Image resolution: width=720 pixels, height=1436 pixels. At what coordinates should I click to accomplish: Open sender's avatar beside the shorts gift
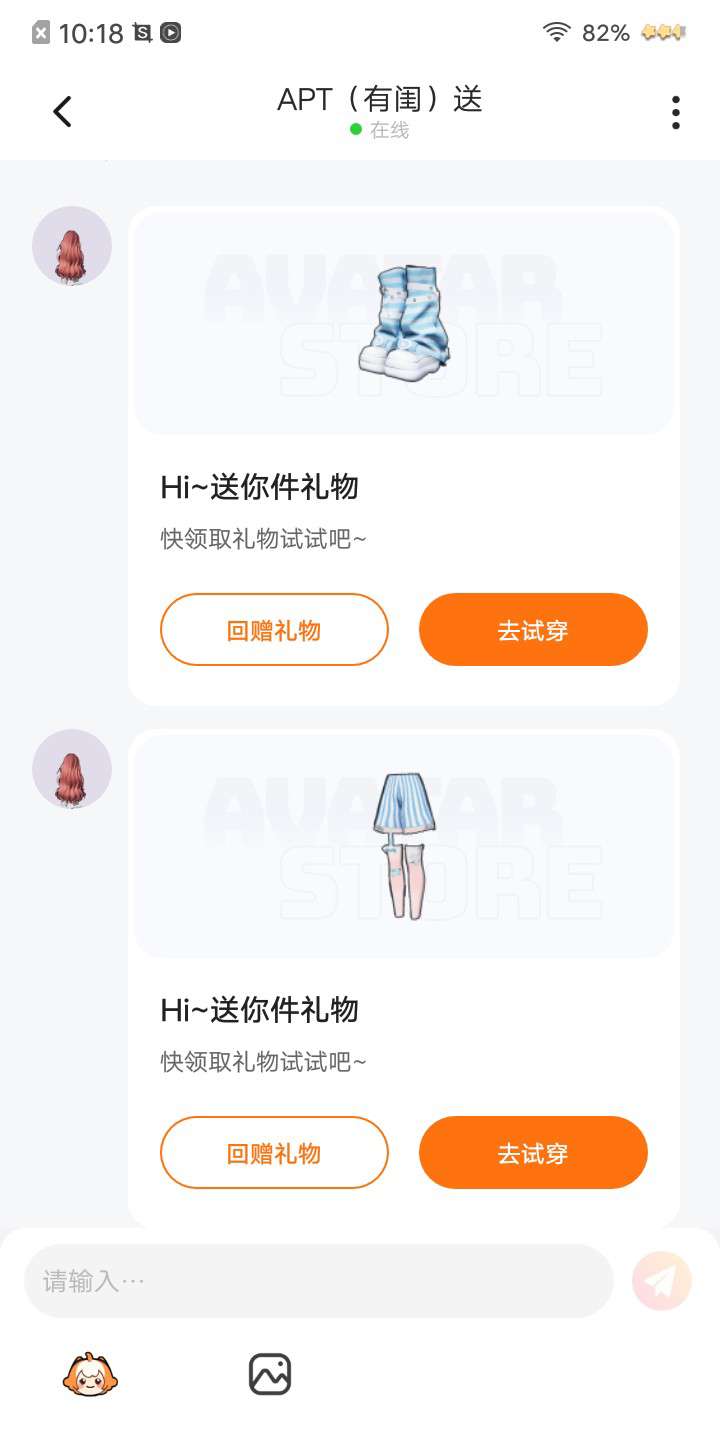point(72,769)
